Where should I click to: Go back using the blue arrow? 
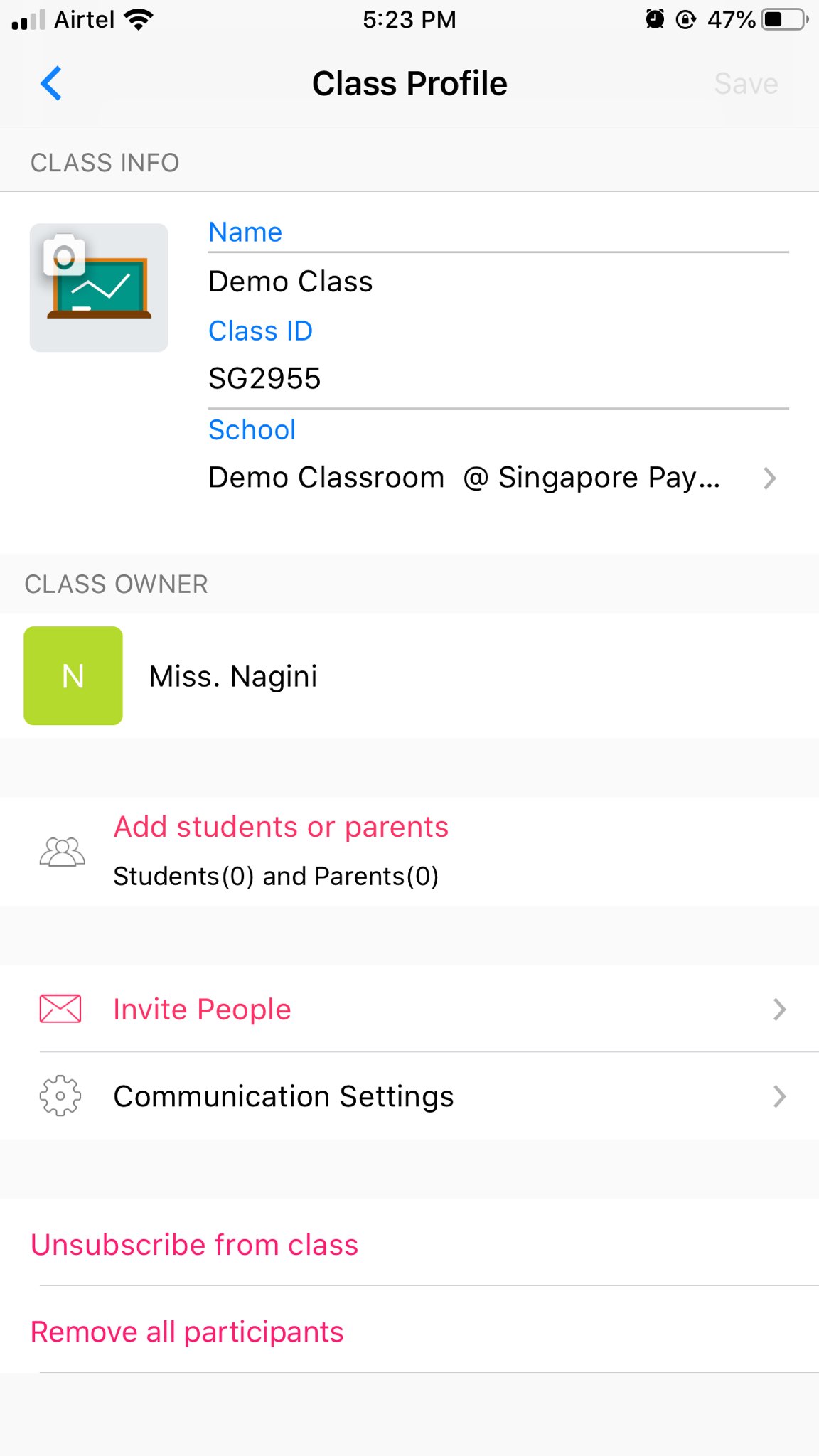pos(51,84)
